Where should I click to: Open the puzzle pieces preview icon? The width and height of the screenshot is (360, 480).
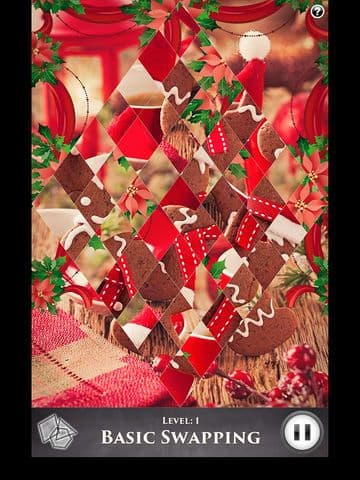[x=57, y=432]
